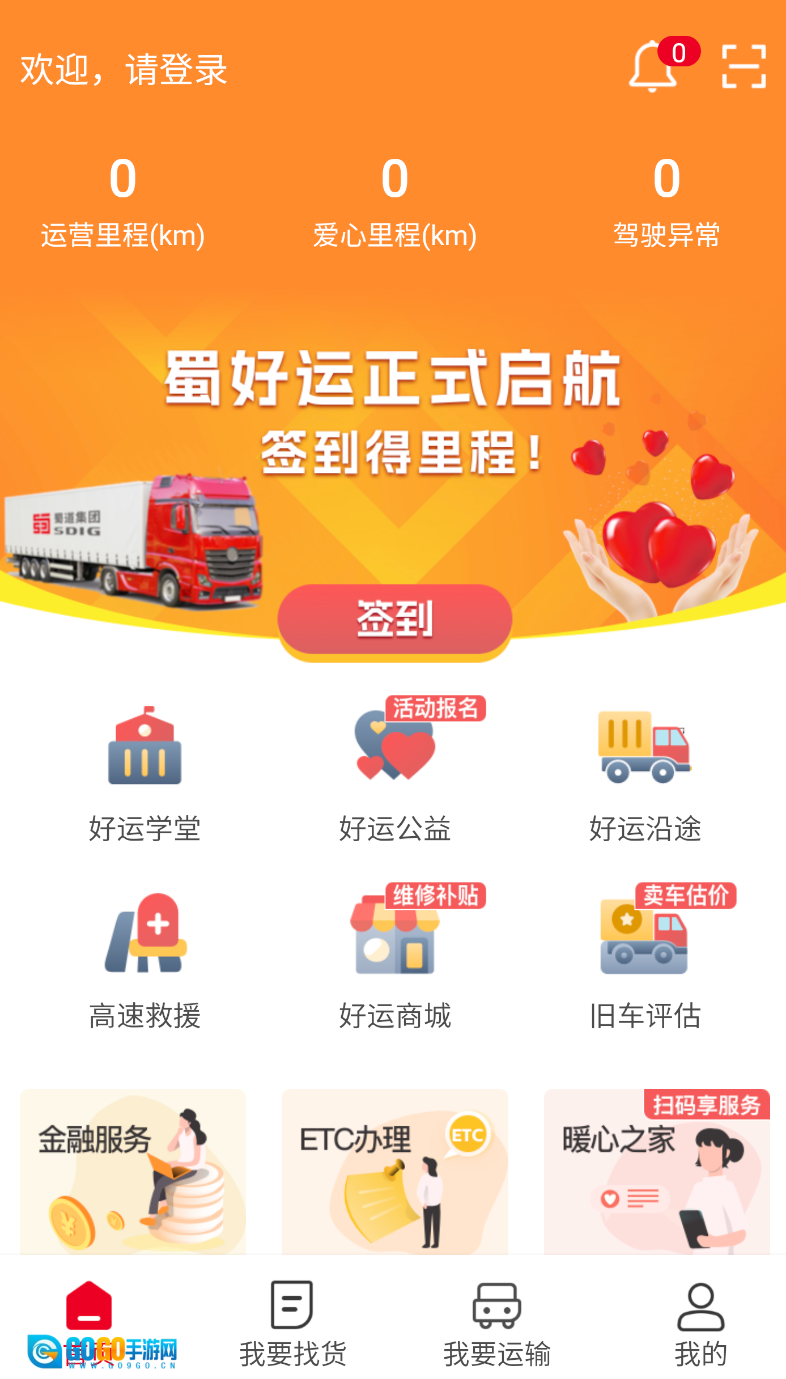The height and width of the screenshot is (1379, 786).
Task: Open the notifications bell
Action: pos(653,68)
